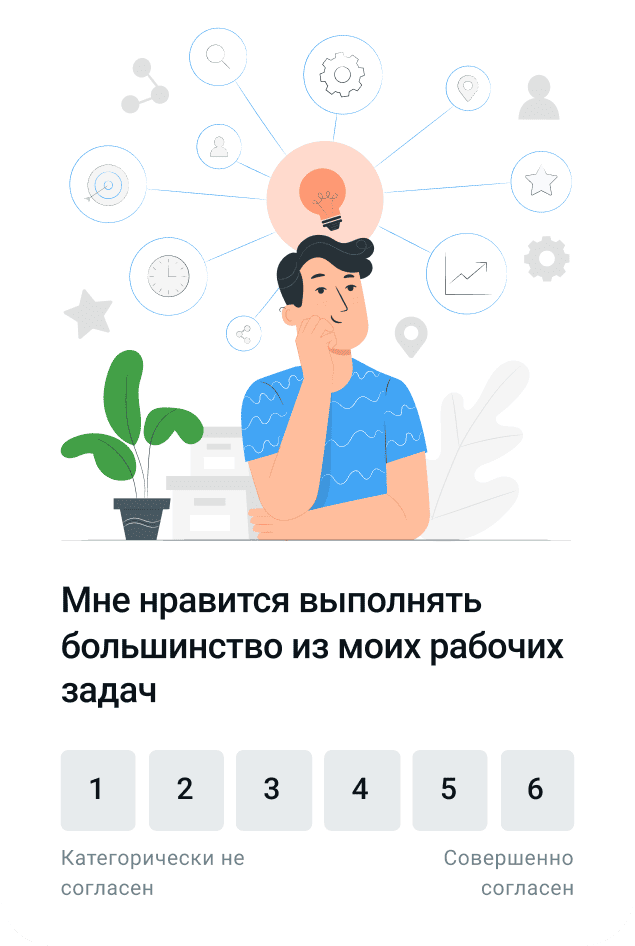Viewport: 635px width, 946px height.
Task: Select rating 1, Категорически не согласен
Action: pos(97,790)
